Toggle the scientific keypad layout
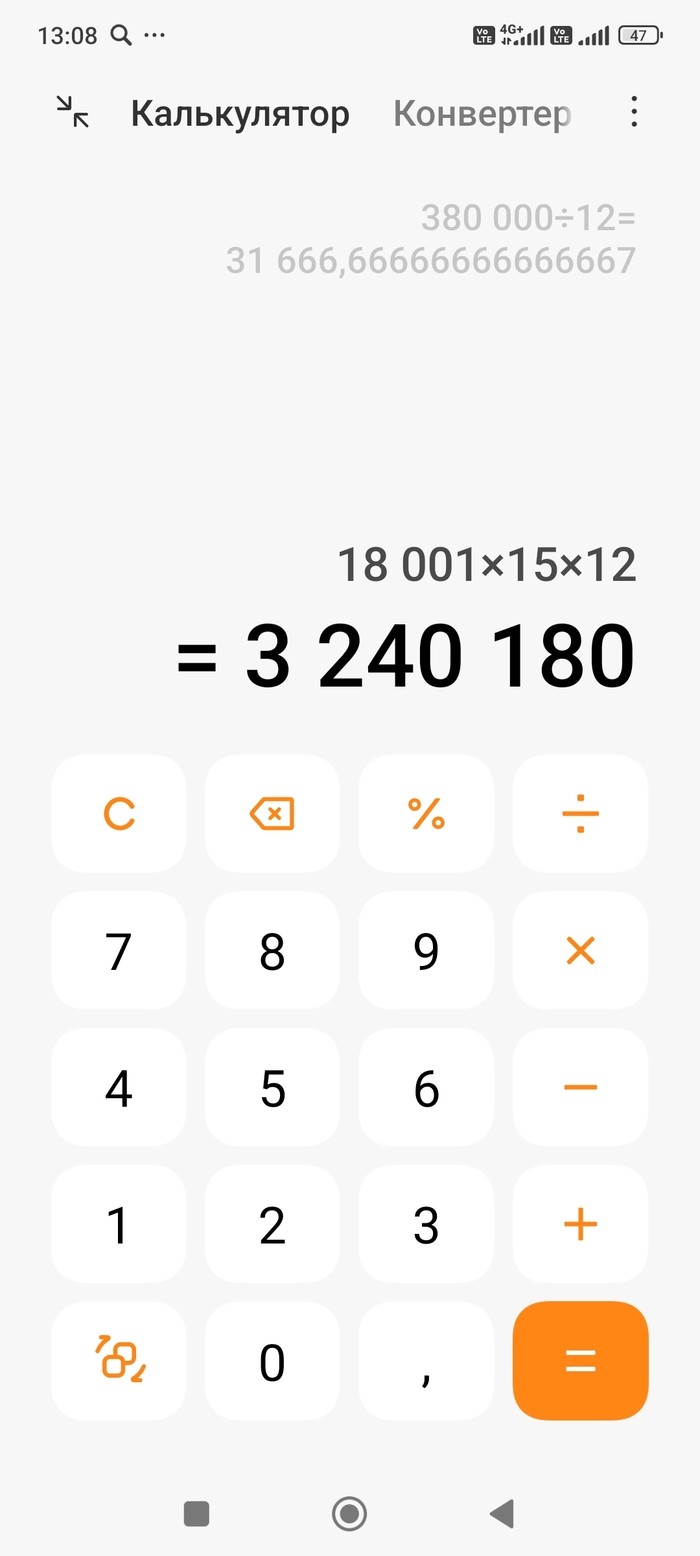Image resolution: width=700 pixels, height=1556 pixels. [x=119, y=1362]
